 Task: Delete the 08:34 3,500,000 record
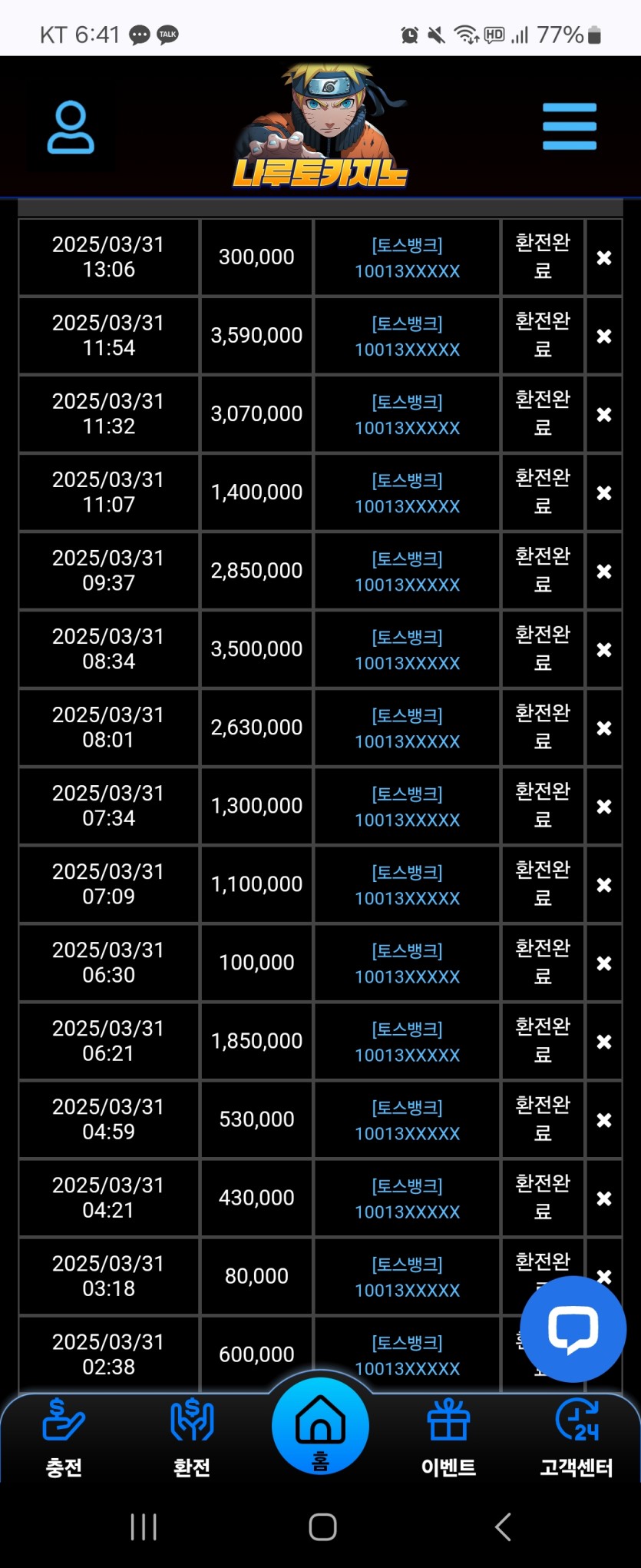604,650
